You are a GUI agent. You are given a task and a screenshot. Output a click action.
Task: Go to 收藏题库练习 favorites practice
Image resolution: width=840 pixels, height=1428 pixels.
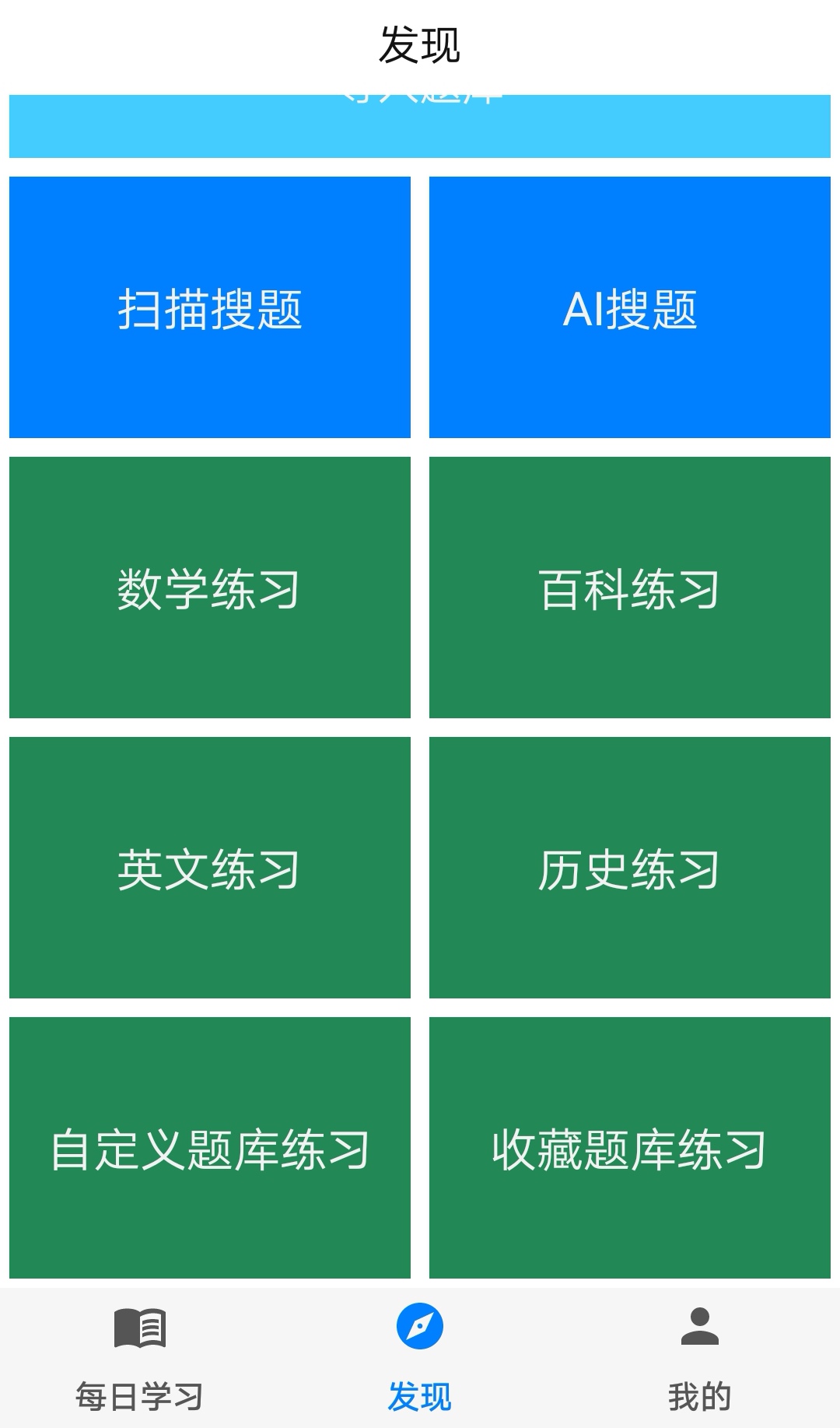pyautogui.click(x=630, y=1148)
